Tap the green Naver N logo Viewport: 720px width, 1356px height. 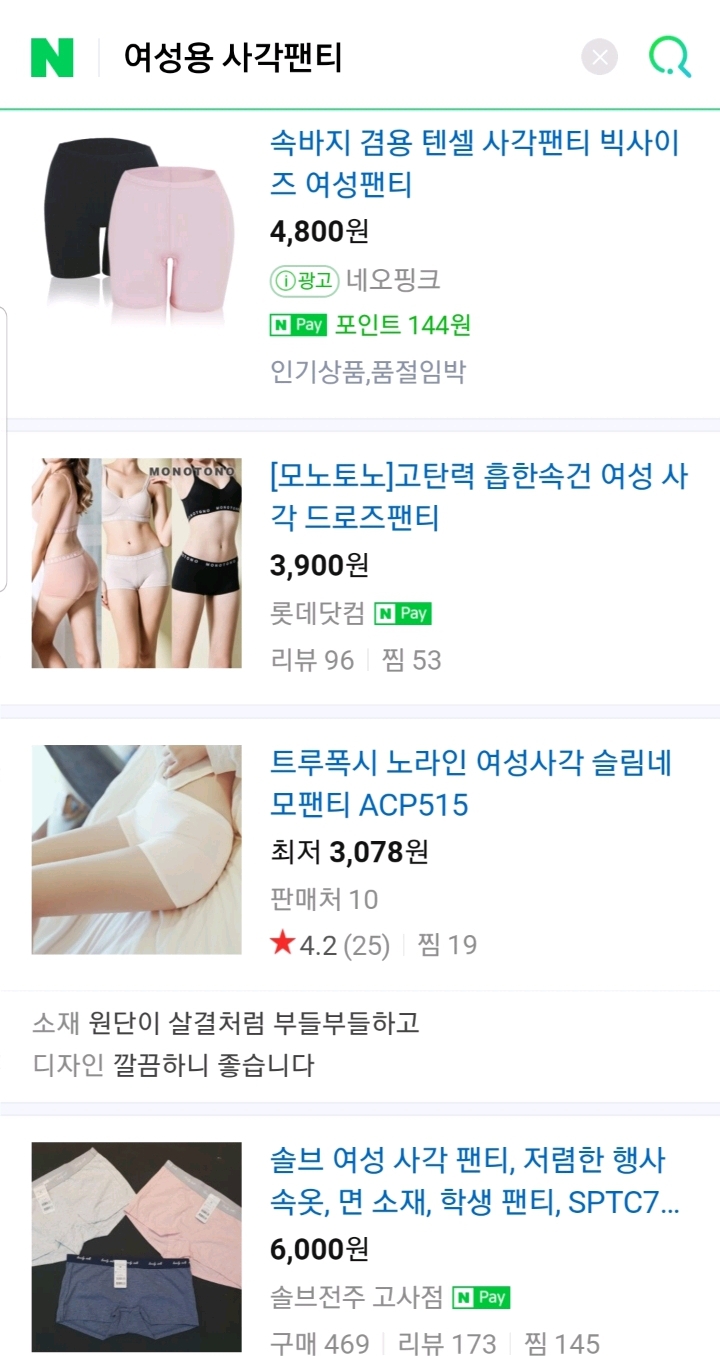52,58
